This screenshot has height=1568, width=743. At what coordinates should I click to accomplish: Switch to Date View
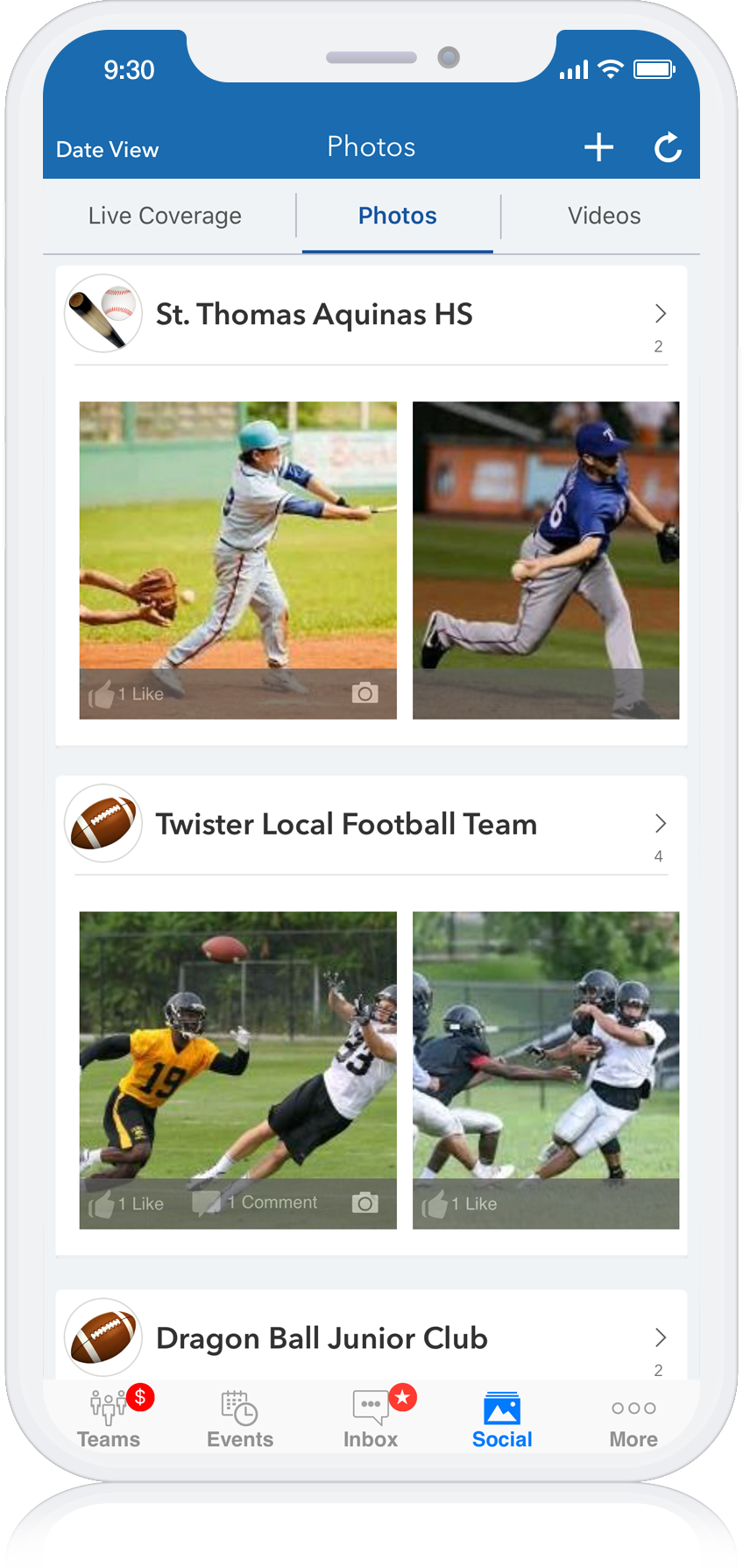tap(107, 150)
